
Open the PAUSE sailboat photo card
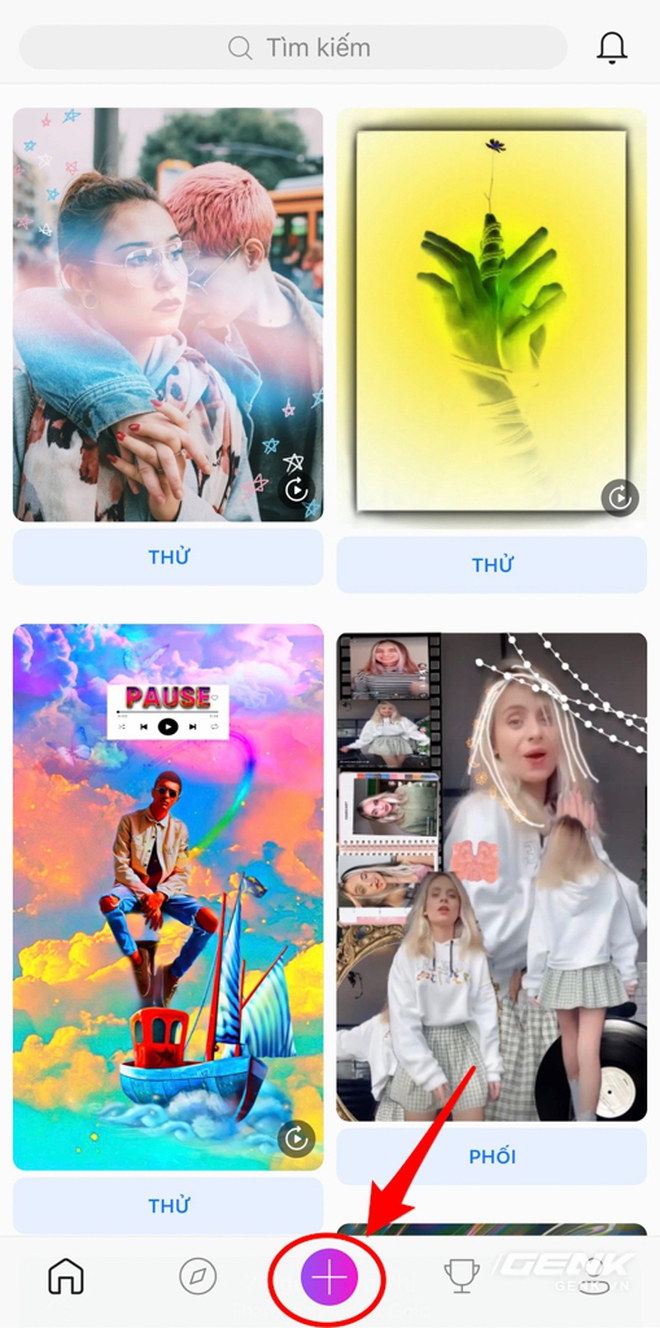tap(168, 896)
